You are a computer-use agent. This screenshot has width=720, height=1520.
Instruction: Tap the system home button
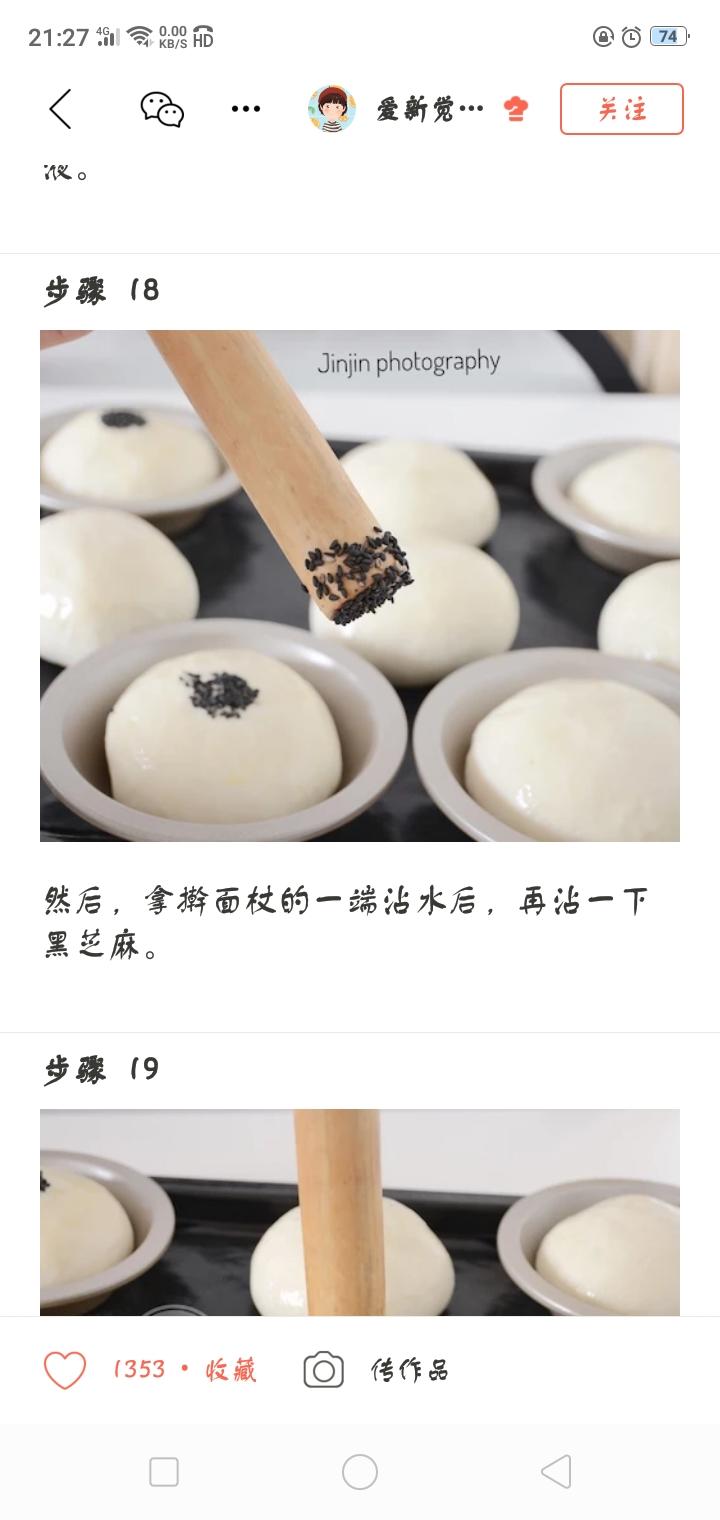pyautogui.click(x=360, y=1472)
